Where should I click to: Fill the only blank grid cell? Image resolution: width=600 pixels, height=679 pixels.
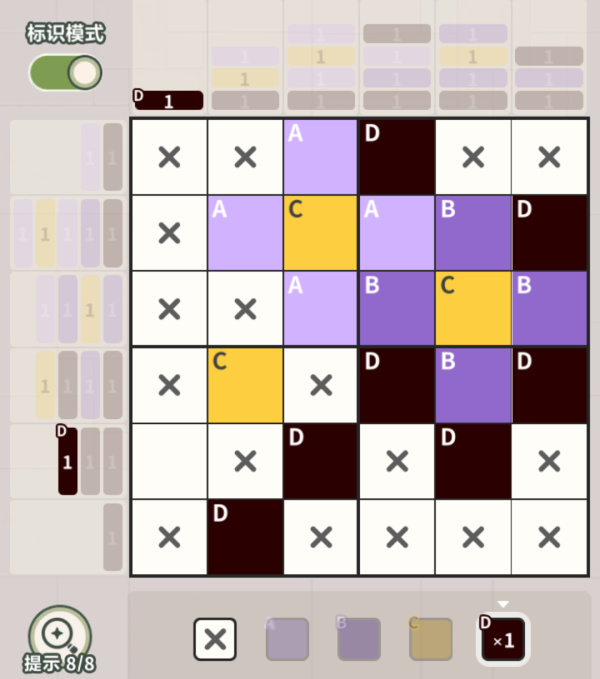tap(169, 462)
